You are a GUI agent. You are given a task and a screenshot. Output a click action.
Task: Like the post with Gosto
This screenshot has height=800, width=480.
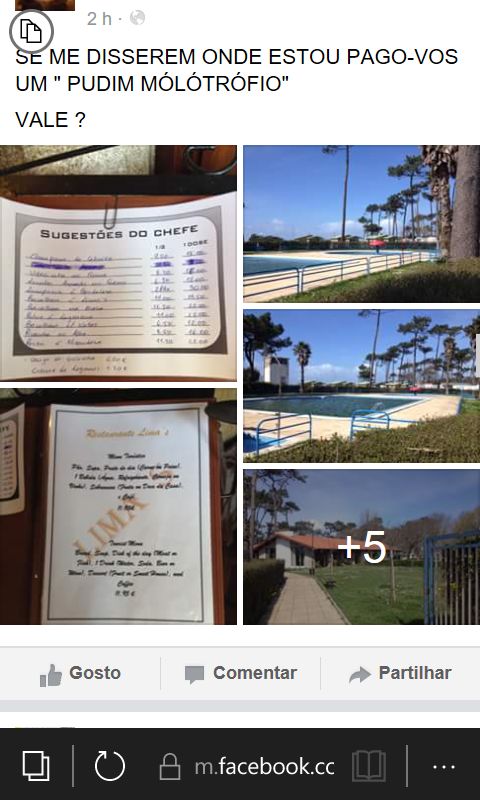pyautogui.click(x=80, y=673)
